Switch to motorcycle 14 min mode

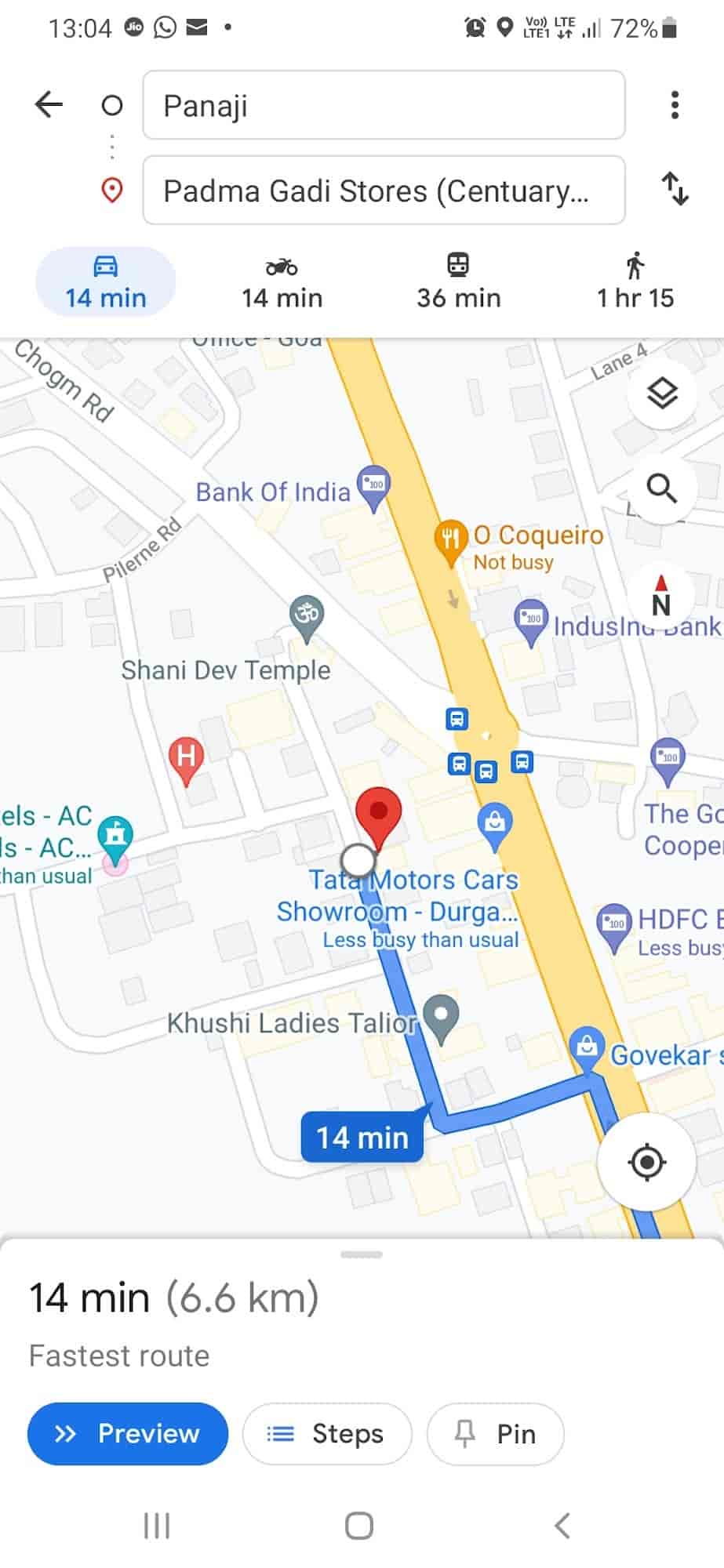pyautogui.click(x=282, y=281)
